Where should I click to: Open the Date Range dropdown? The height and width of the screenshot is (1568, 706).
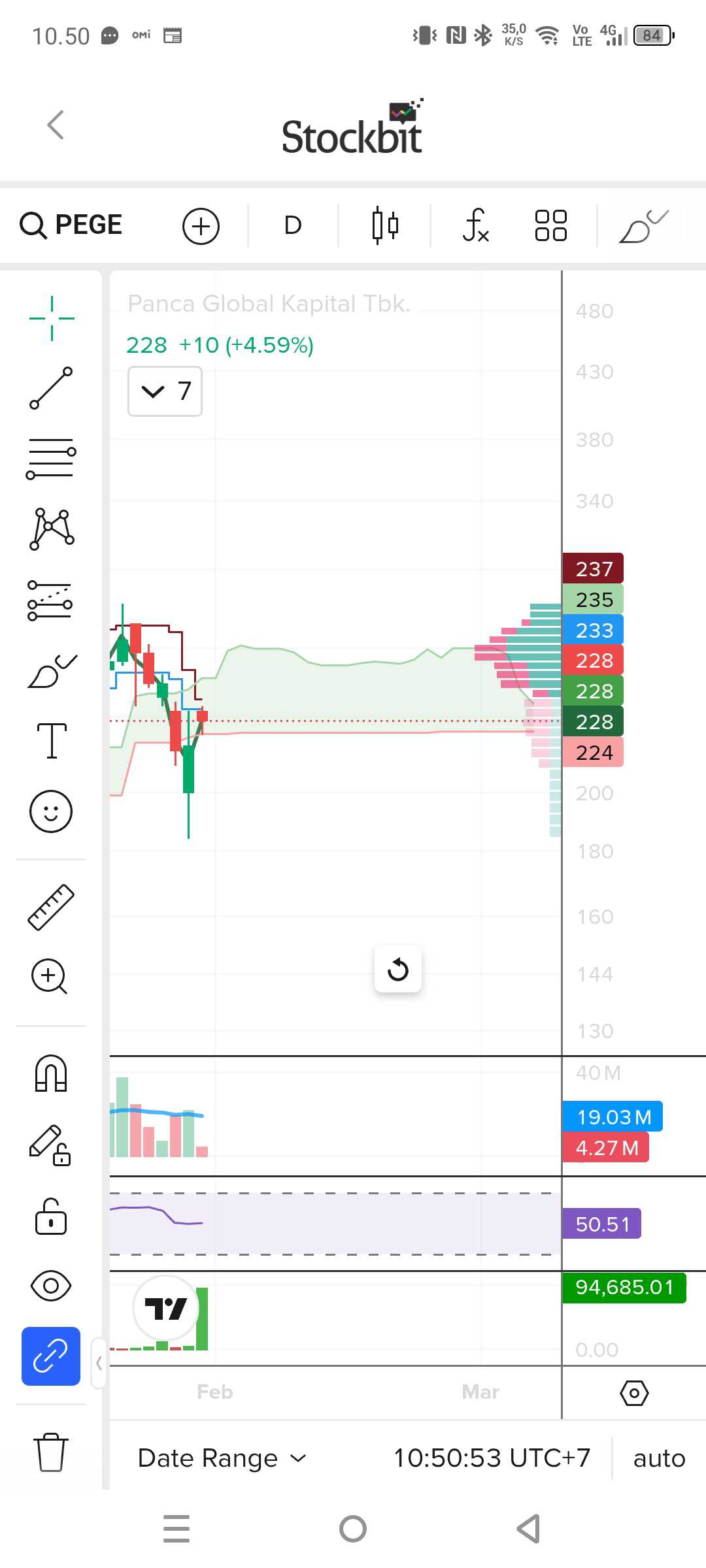(222, 1458)
